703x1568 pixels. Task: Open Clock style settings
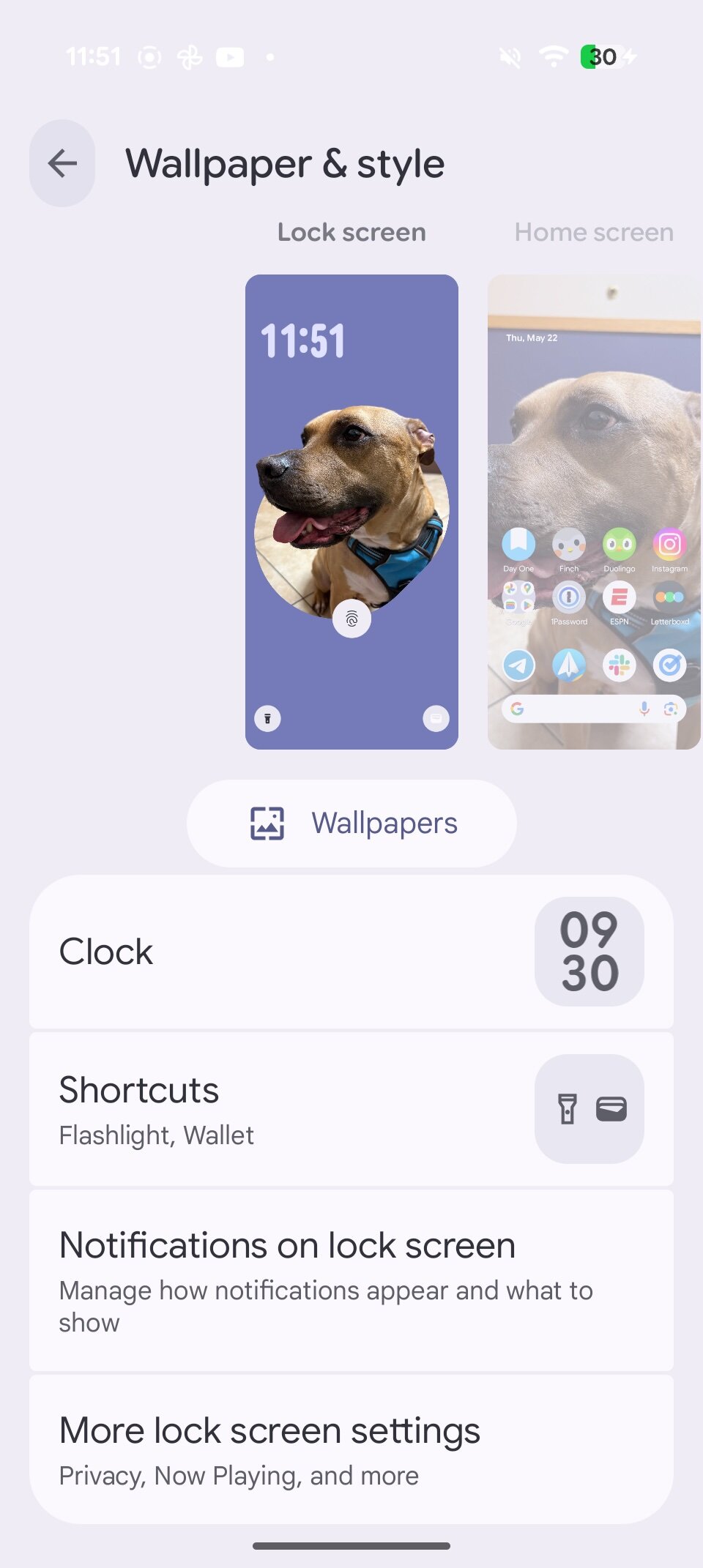pyautogui.click(x=351, y=952)
